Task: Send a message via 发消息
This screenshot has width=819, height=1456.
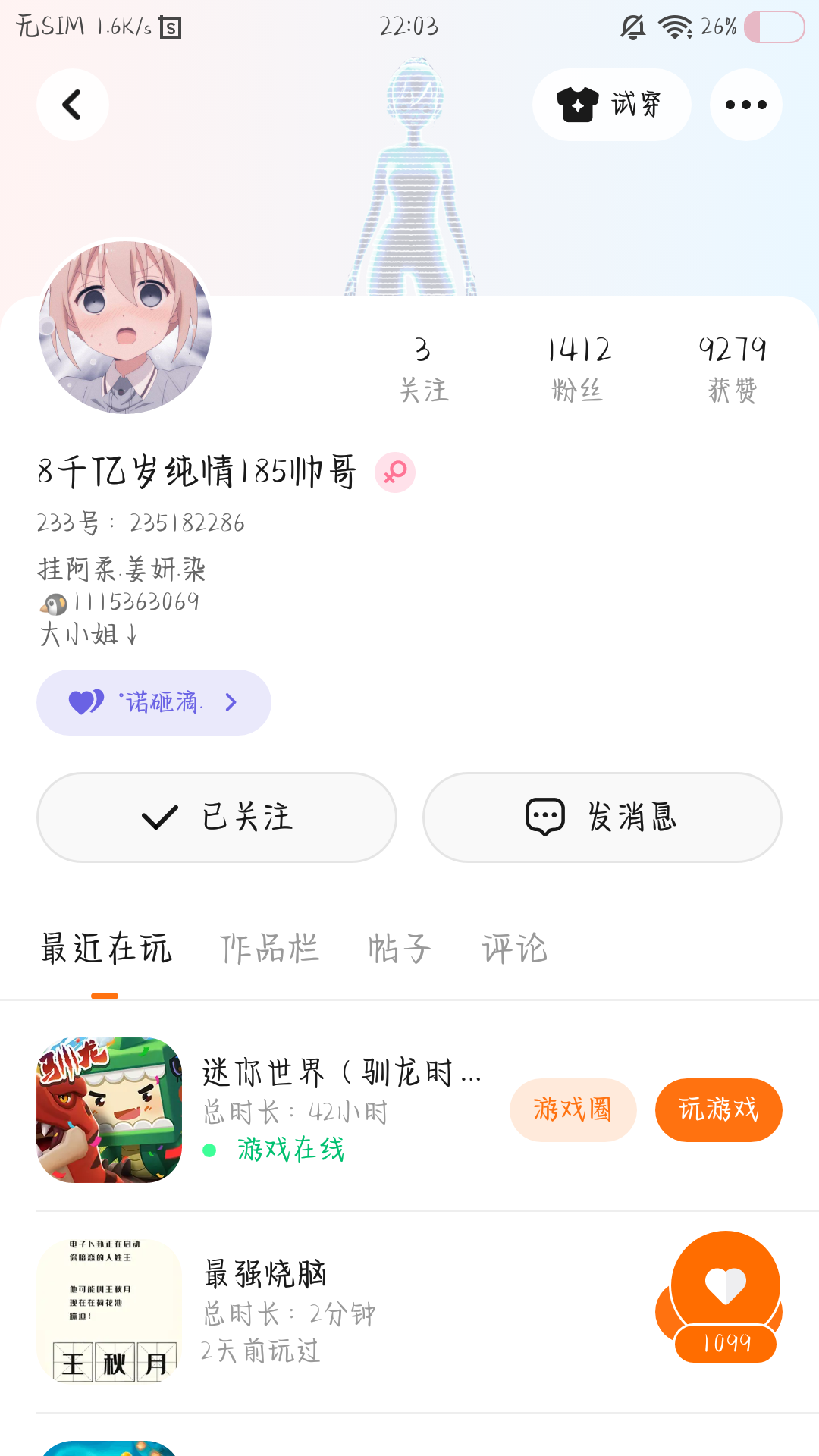Action: [x=602, y=817]
